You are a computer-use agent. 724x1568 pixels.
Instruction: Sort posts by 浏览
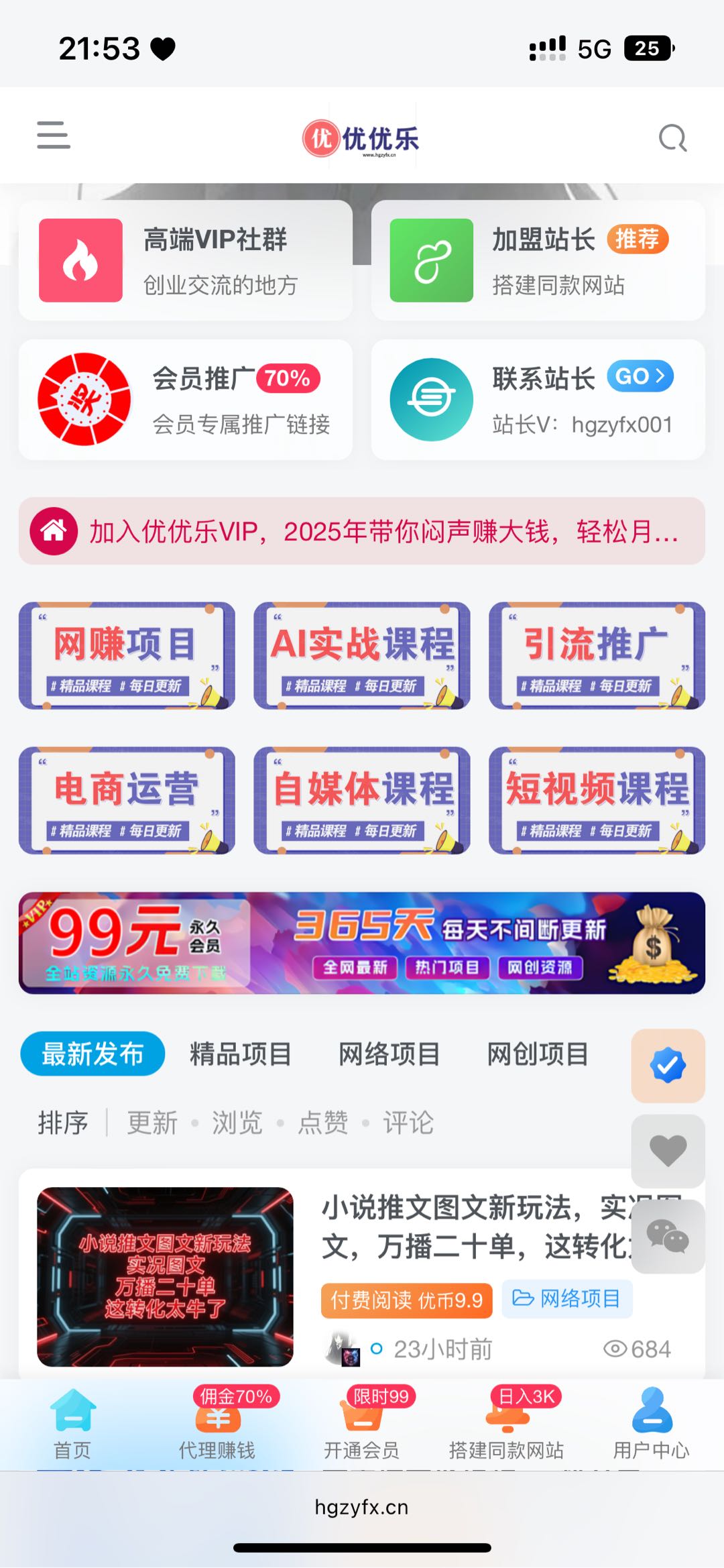(237, 1123)
